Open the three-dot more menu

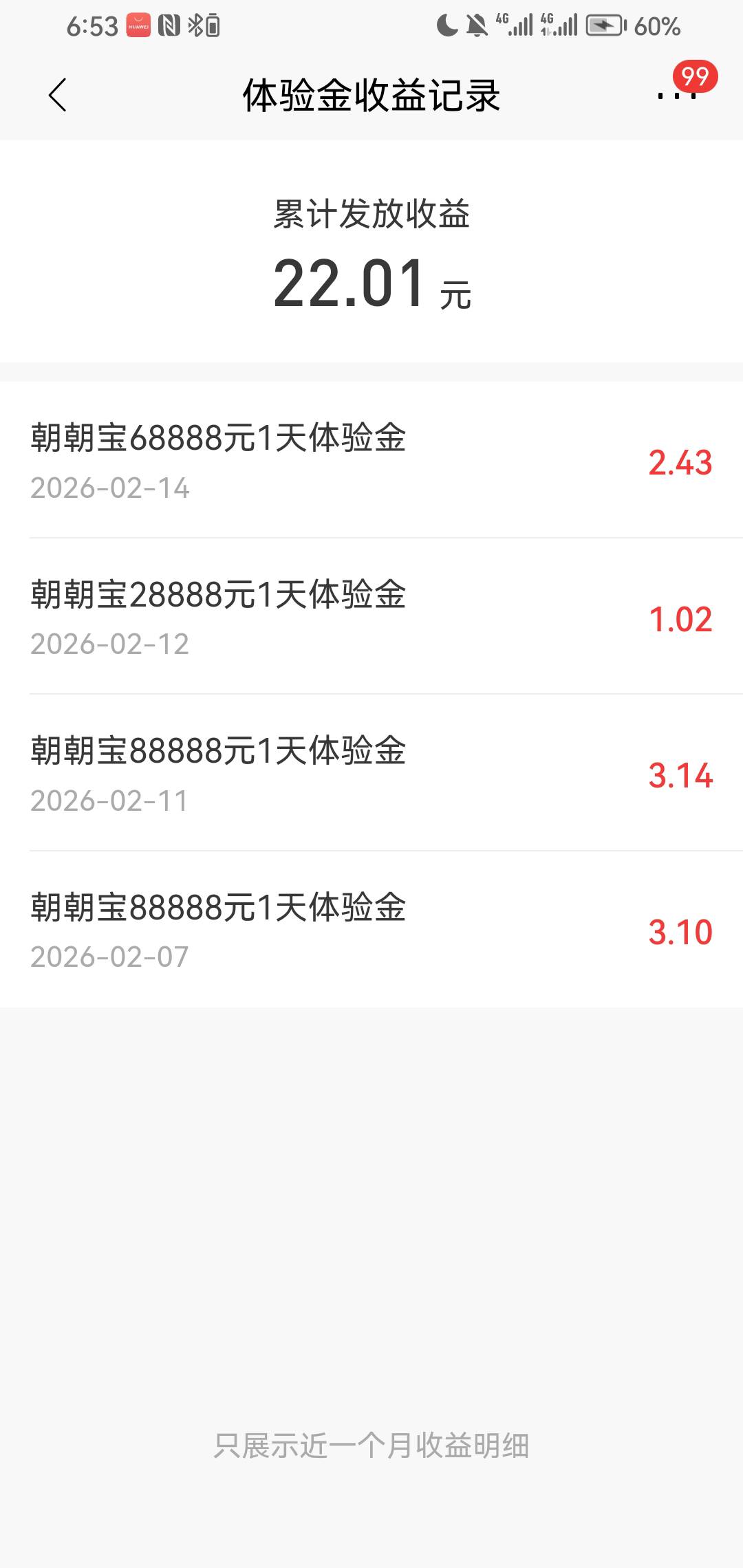click(x=677, y=95)
